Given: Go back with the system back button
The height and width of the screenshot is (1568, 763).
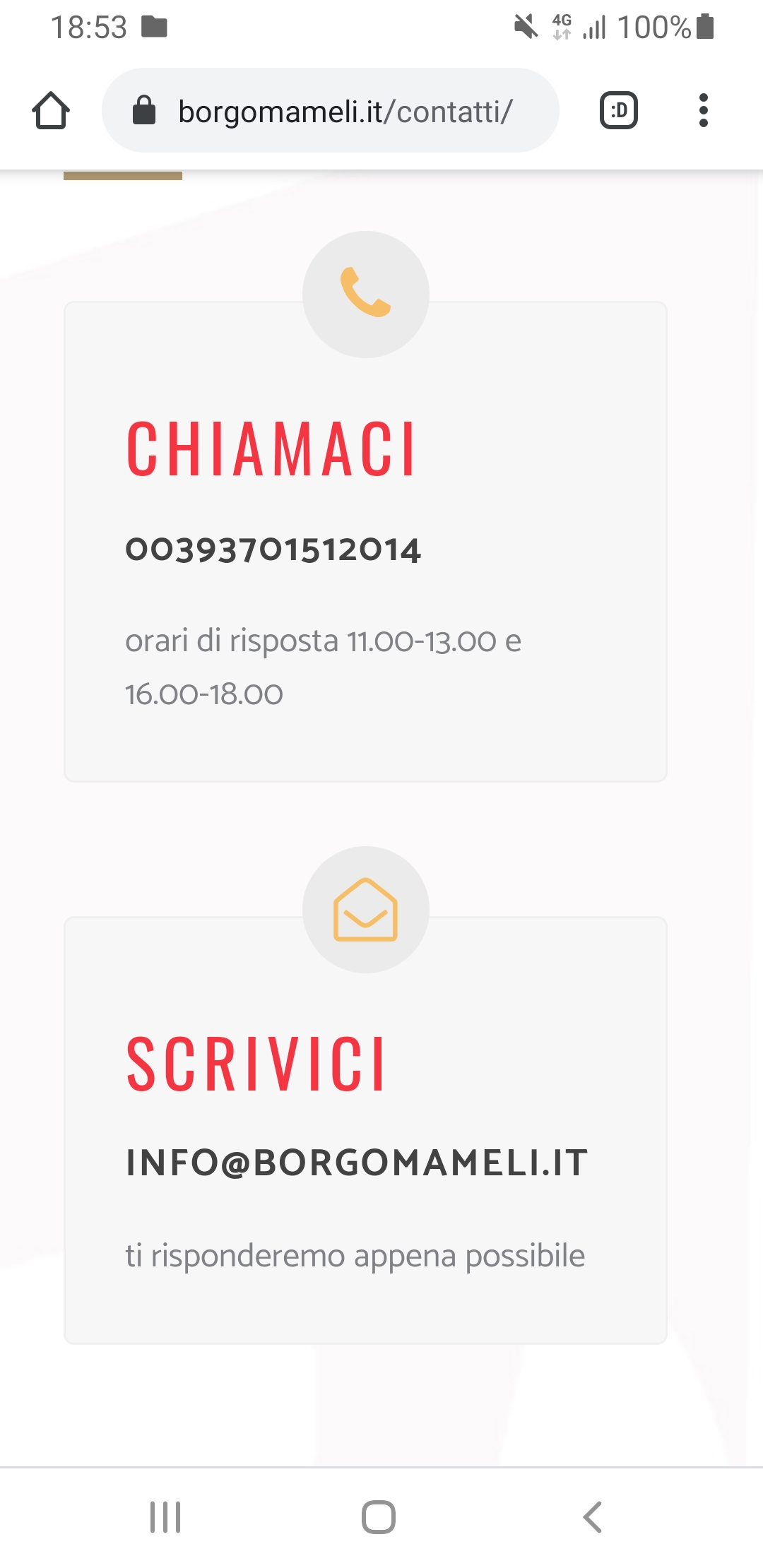Looking at the screenshot, I should tap(592, 1517).
